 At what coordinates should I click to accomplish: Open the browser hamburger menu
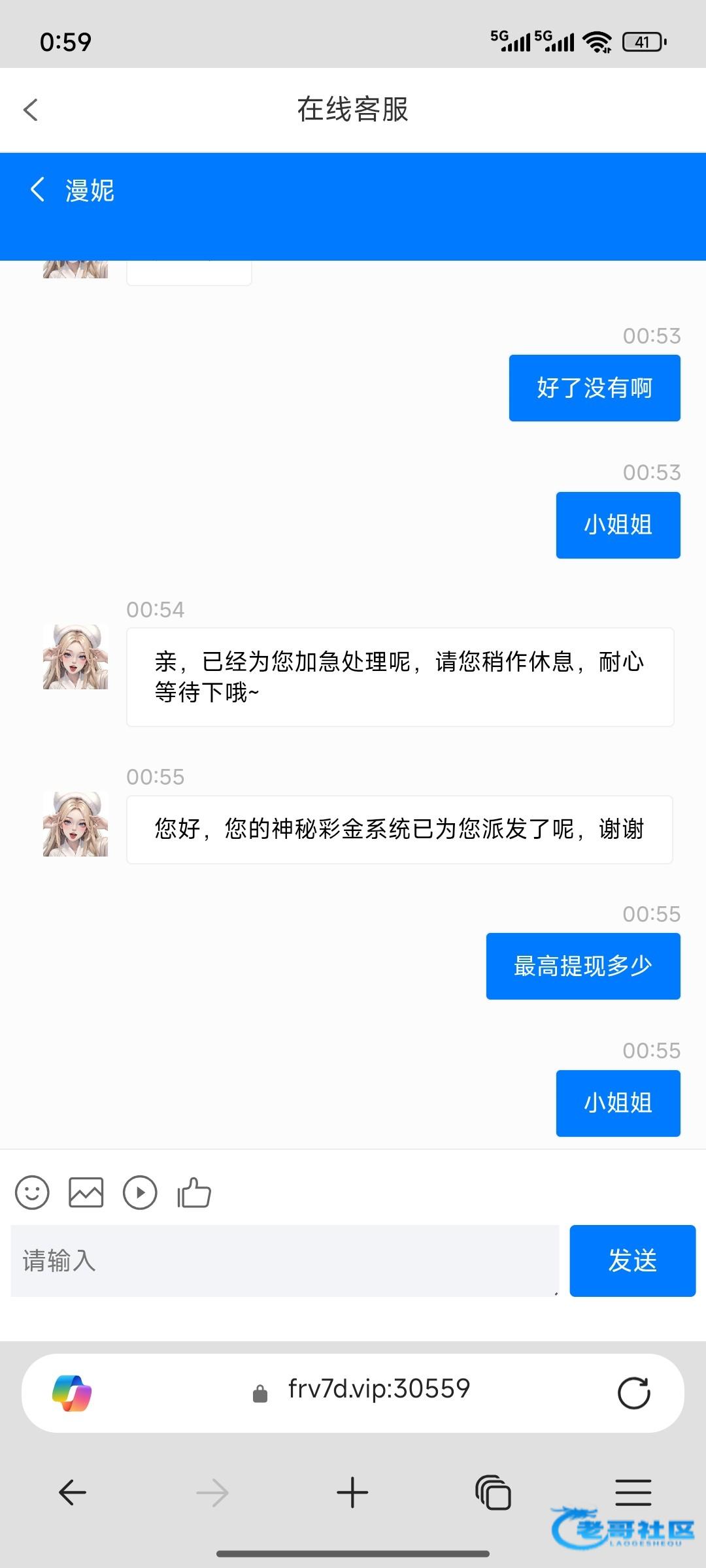pyautogui.click(x=633, y=1492)
